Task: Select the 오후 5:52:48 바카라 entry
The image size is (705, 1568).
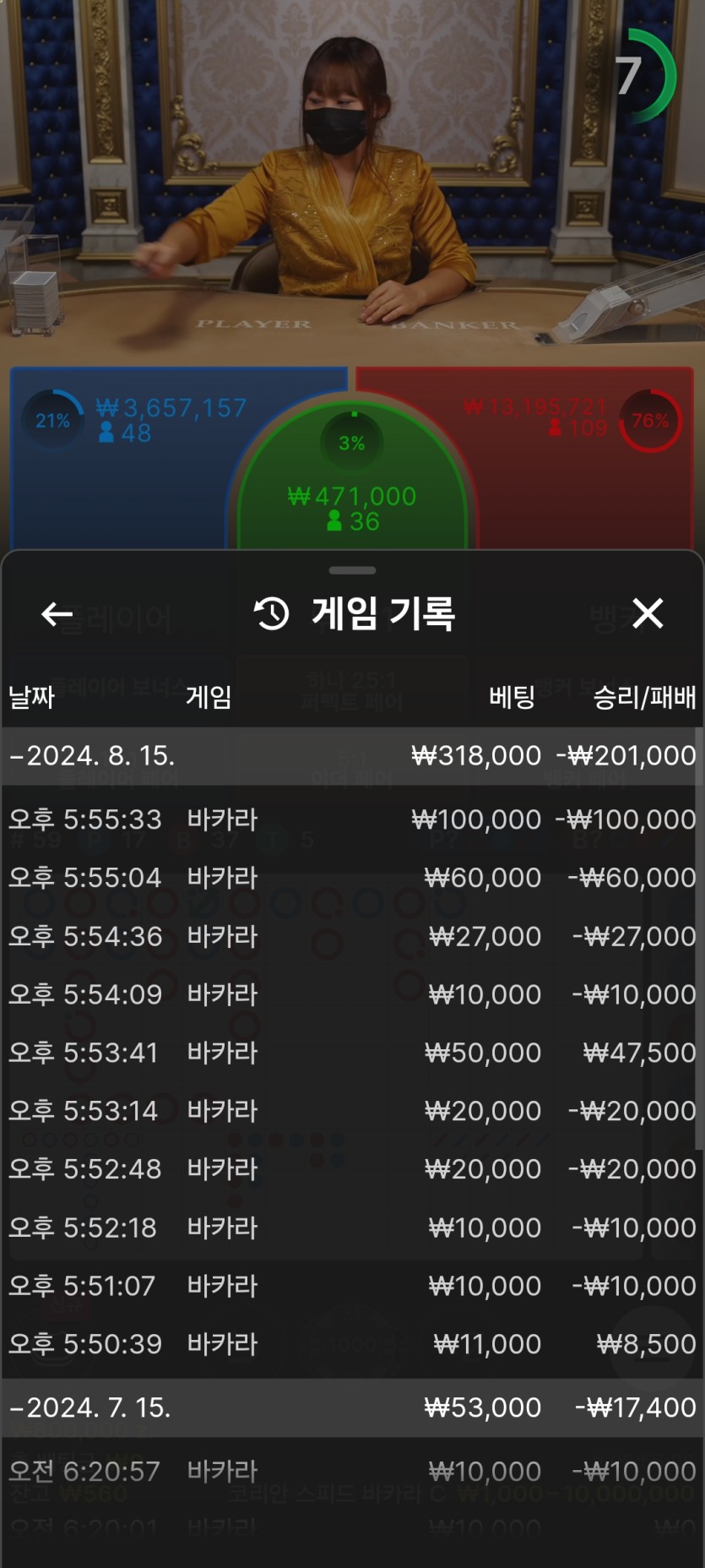Action: click(352, 1169)
